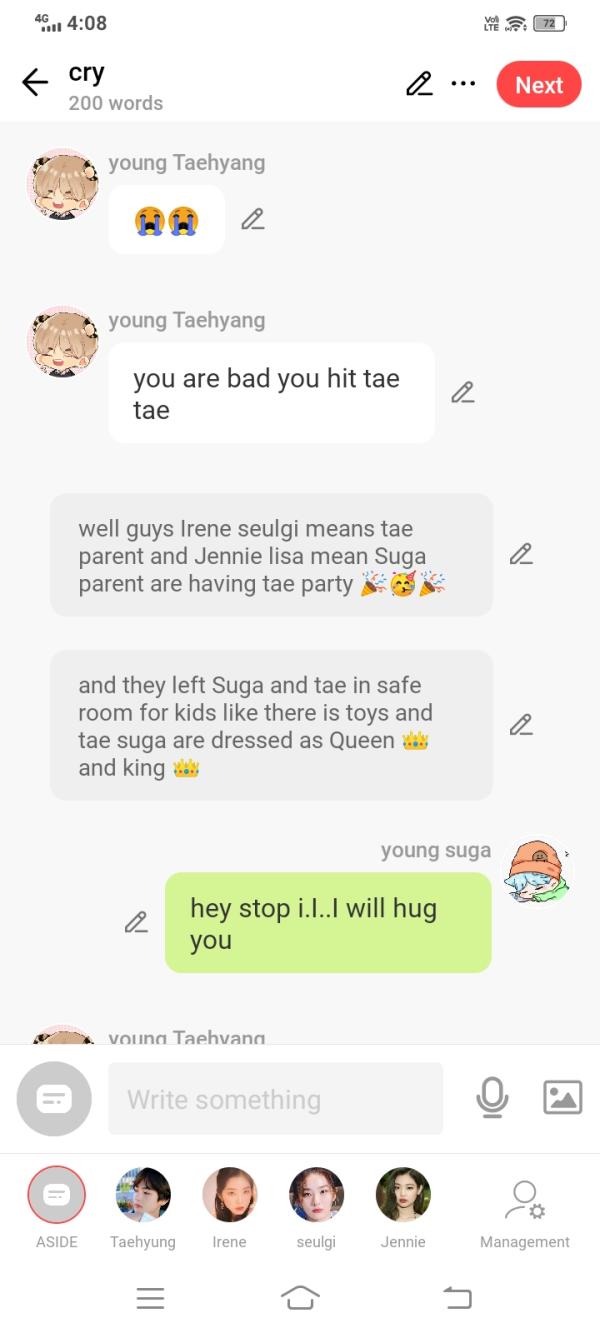Screen dimensions: 600x1333
Task: Open character Management
Action: (x=524, y=1202)
